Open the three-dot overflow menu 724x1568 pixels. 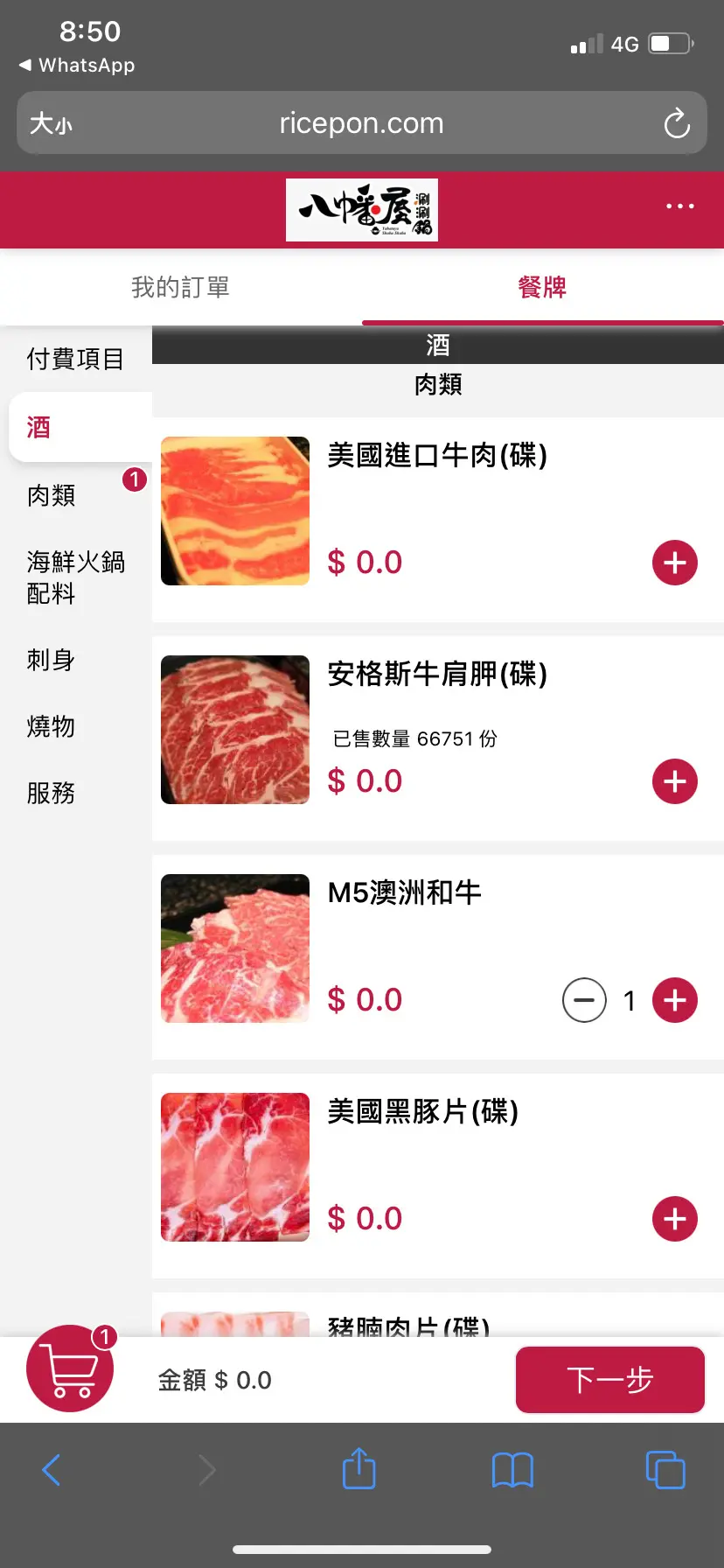(x=679, y=206)
